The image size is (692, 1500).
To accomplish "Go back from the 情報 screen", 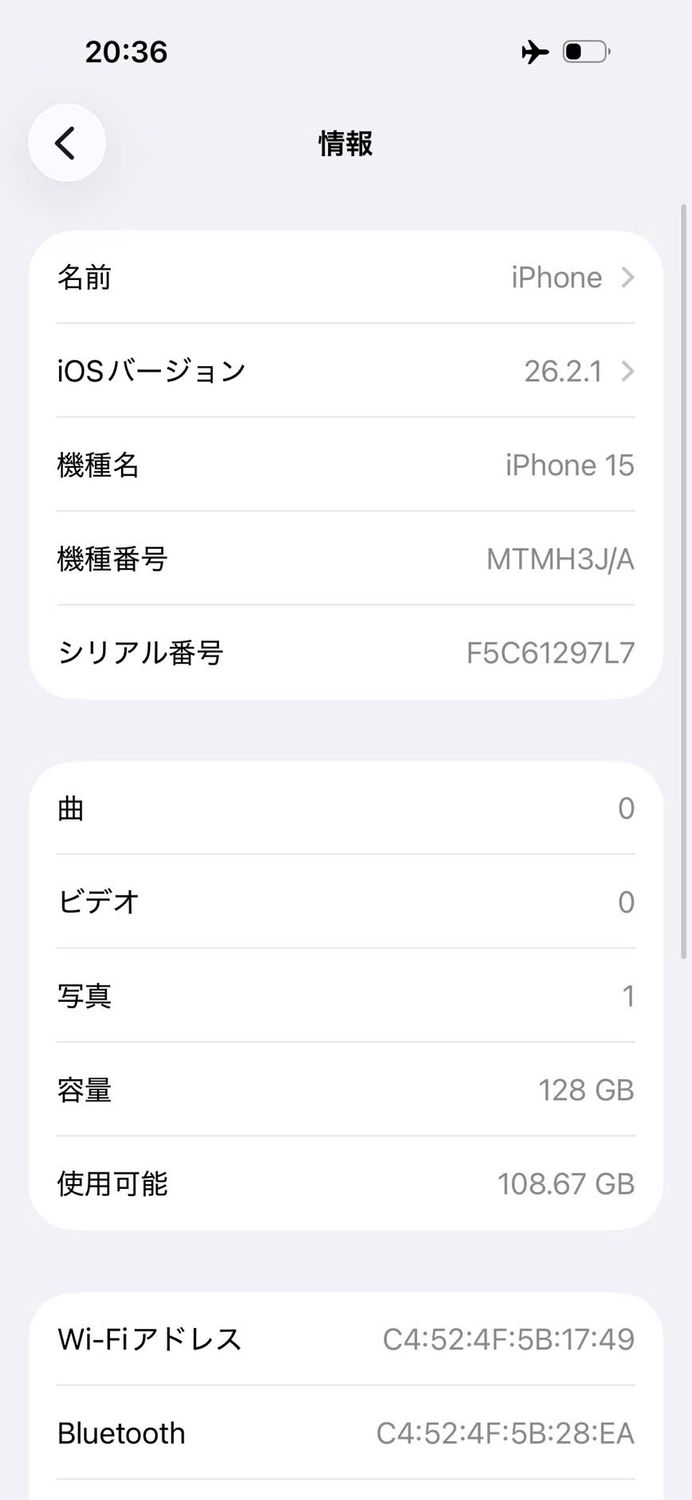I will click(66, 143).
